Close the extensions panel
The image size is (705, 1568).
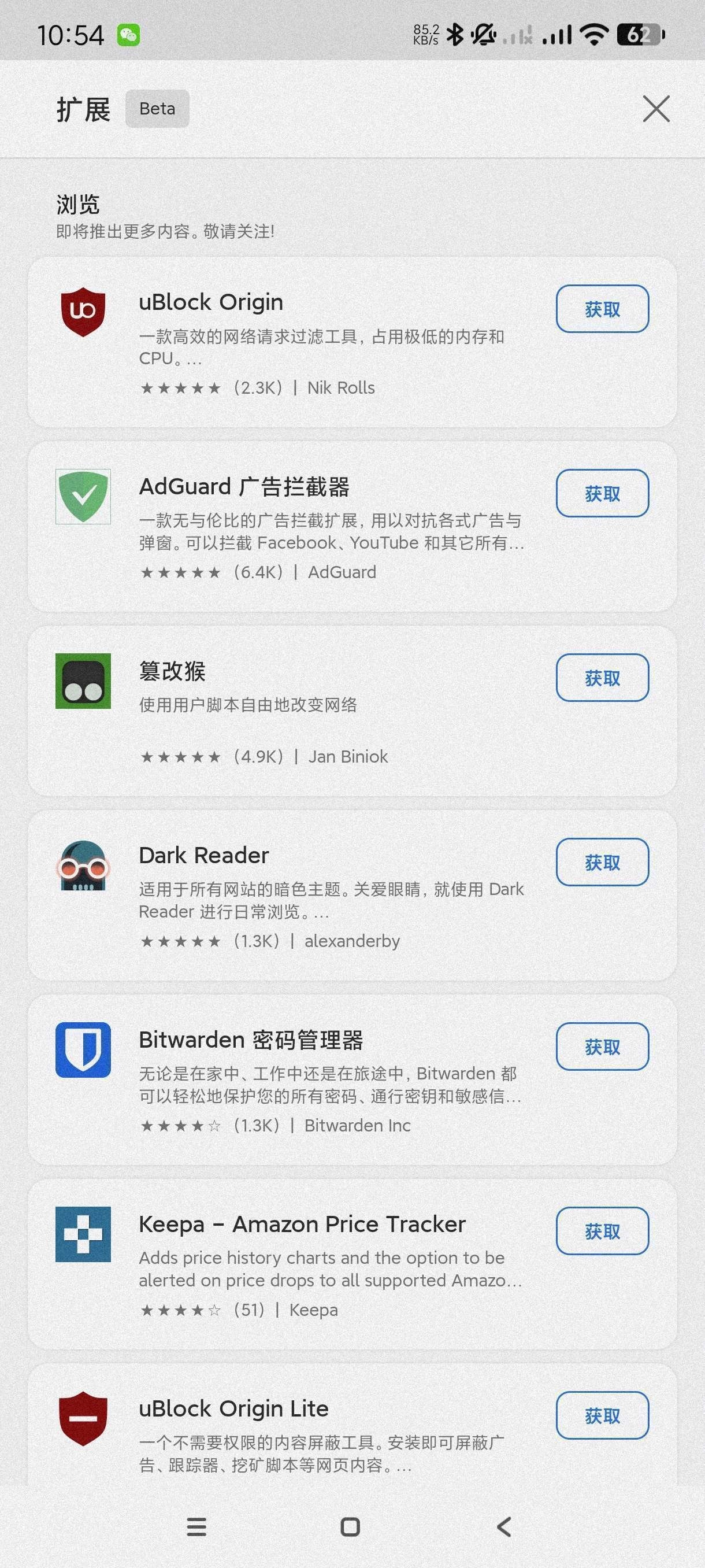656,109
